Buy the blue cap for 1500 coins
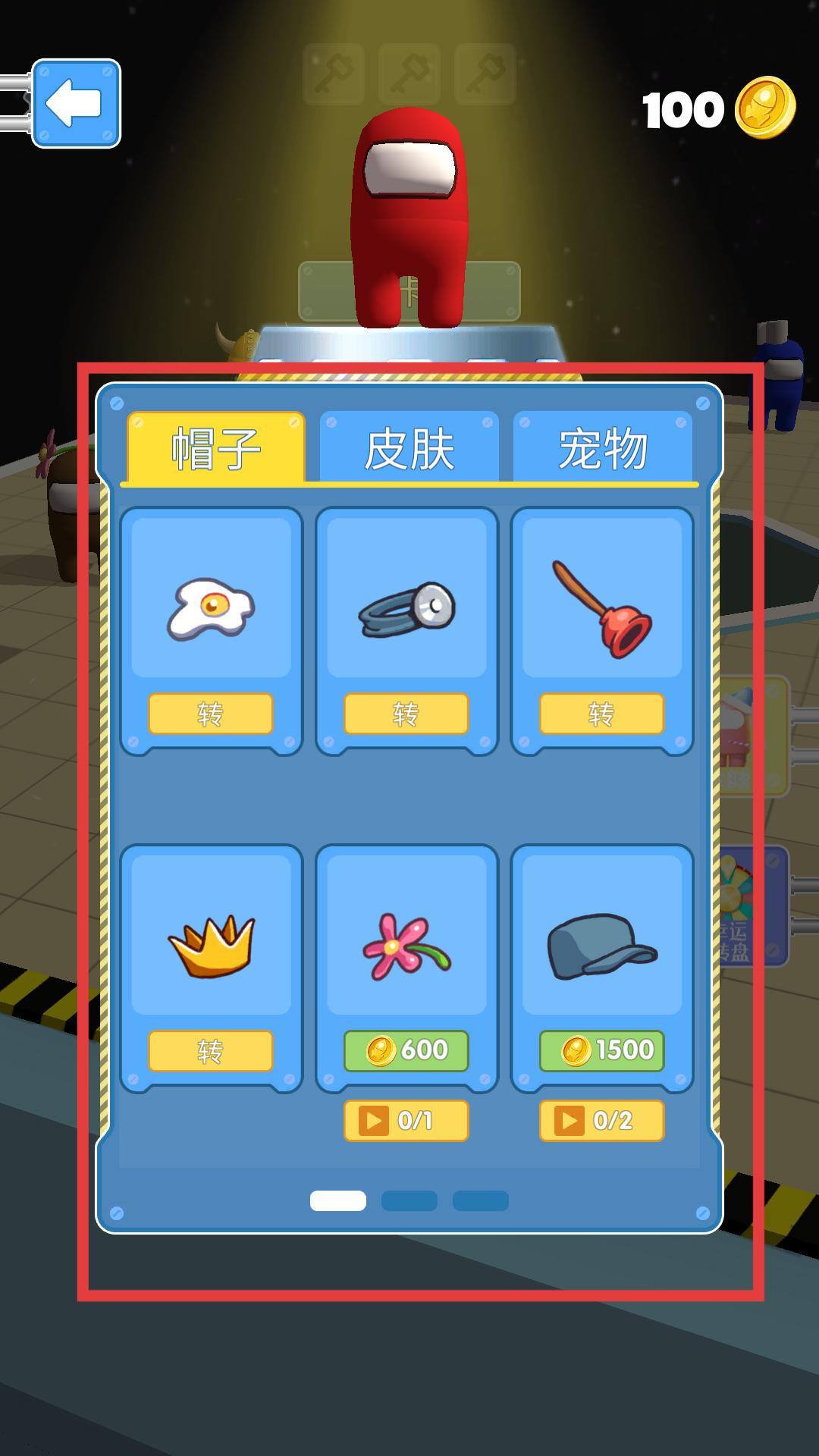 (602, 1050)
